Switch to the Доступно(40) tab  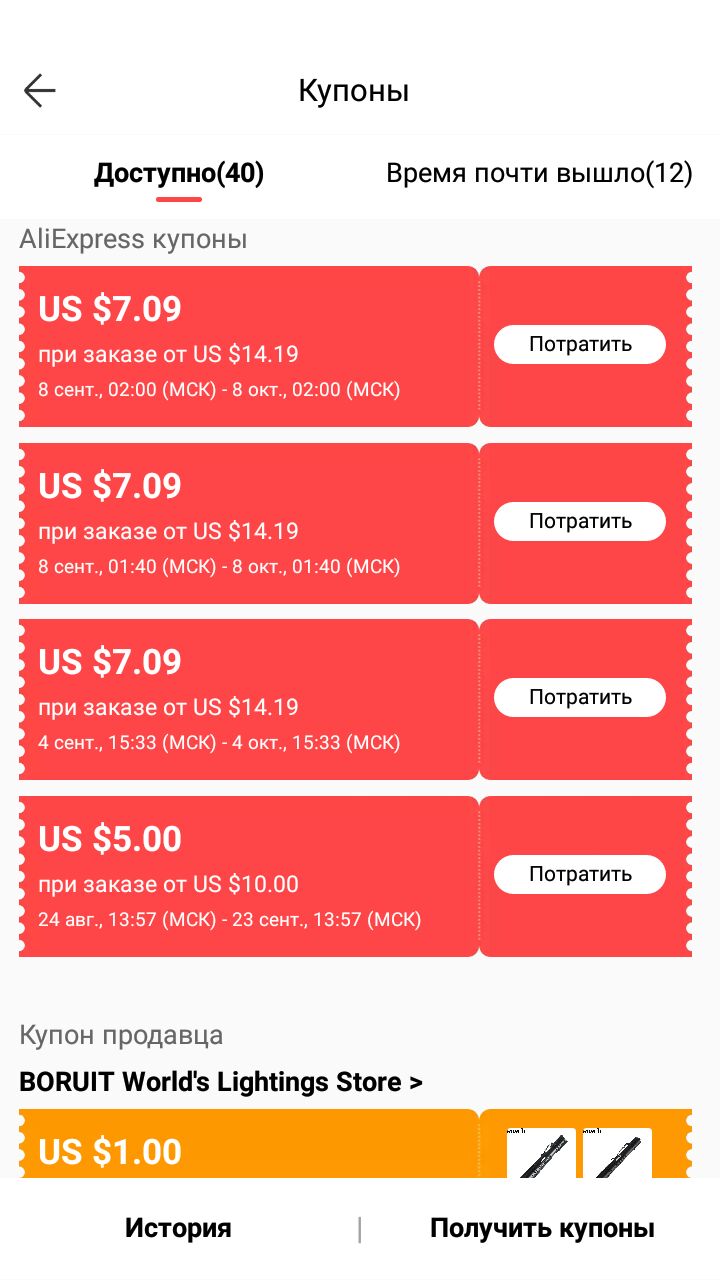tap(179, 173)
